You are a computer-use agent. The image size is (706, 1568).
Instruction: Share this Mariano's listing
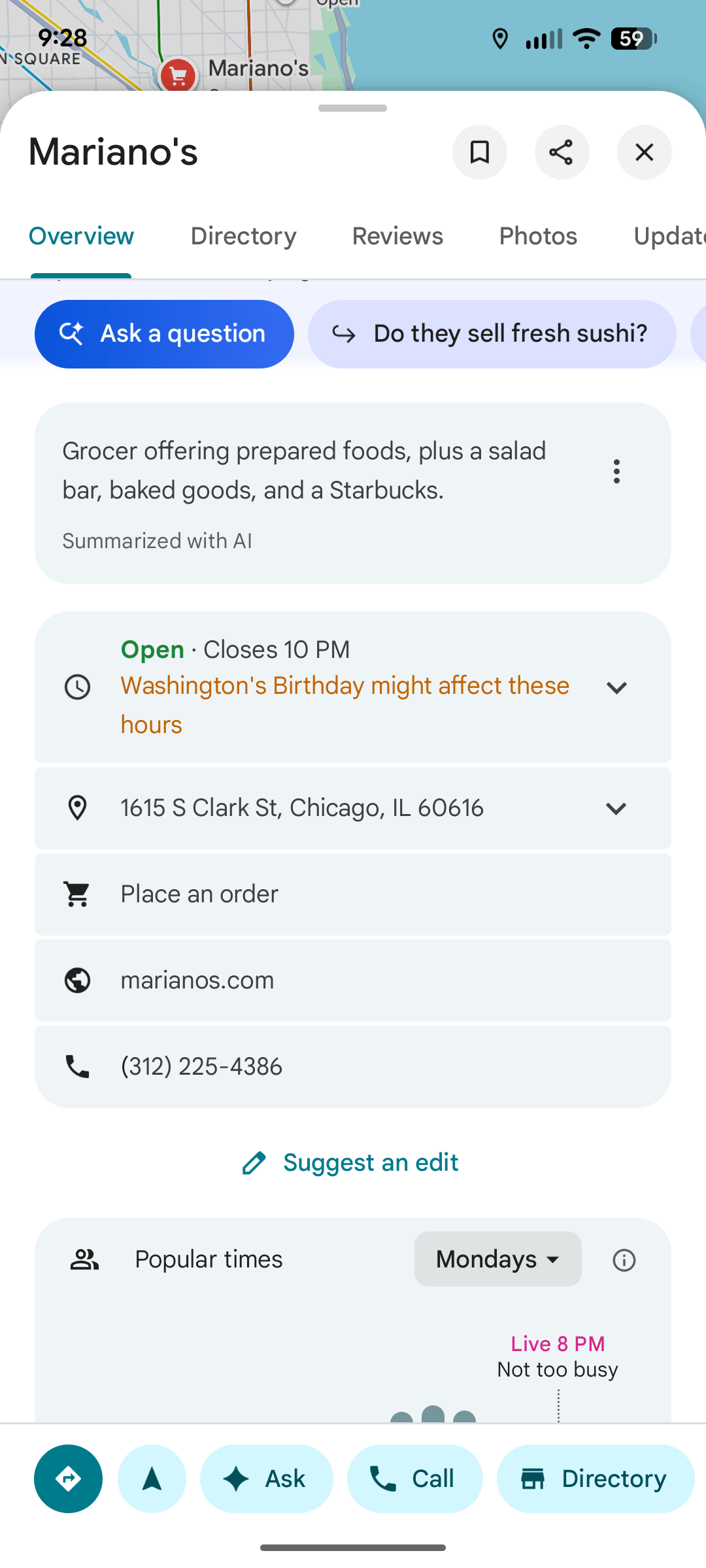(x=562, y=152)
